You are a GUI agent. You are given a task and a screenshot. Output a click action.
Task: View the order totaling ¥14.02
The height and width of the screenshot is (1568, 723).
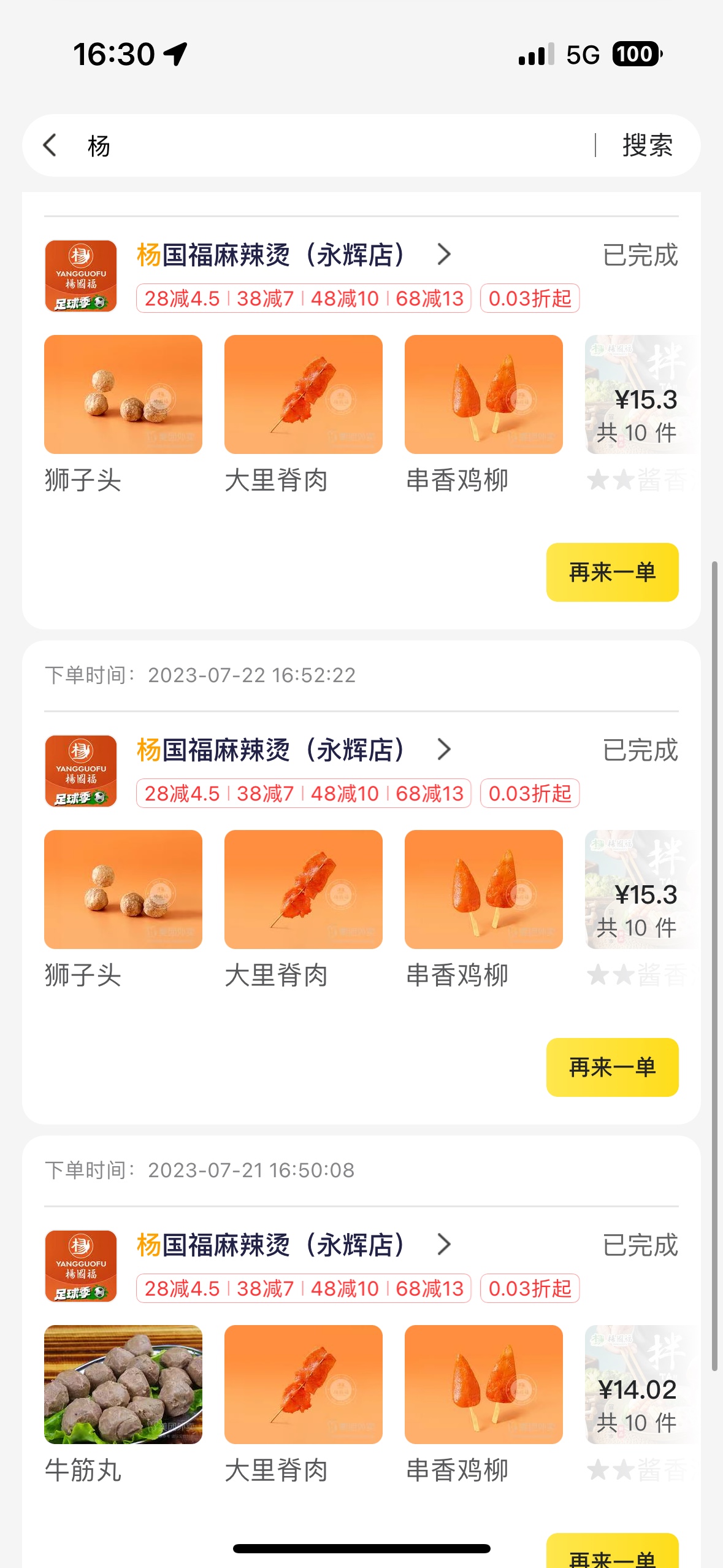pyautogui.click(x=637, y=1404)
